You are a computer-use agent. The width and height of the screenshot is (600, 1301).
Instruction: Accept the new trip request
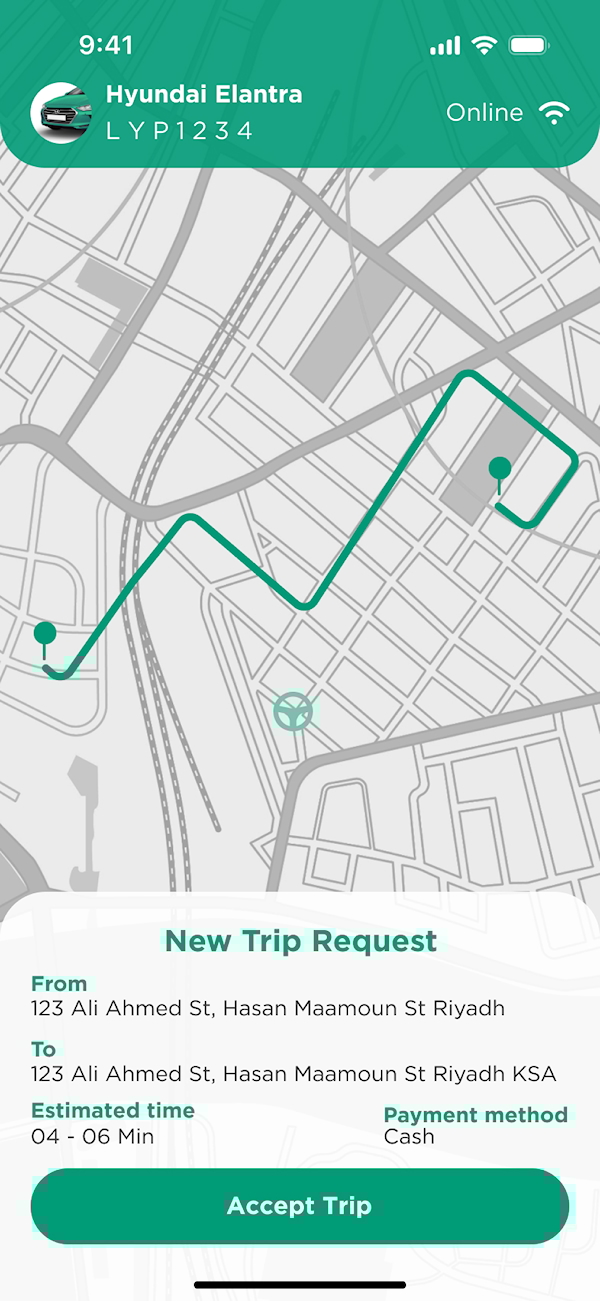pos(299,1205)
